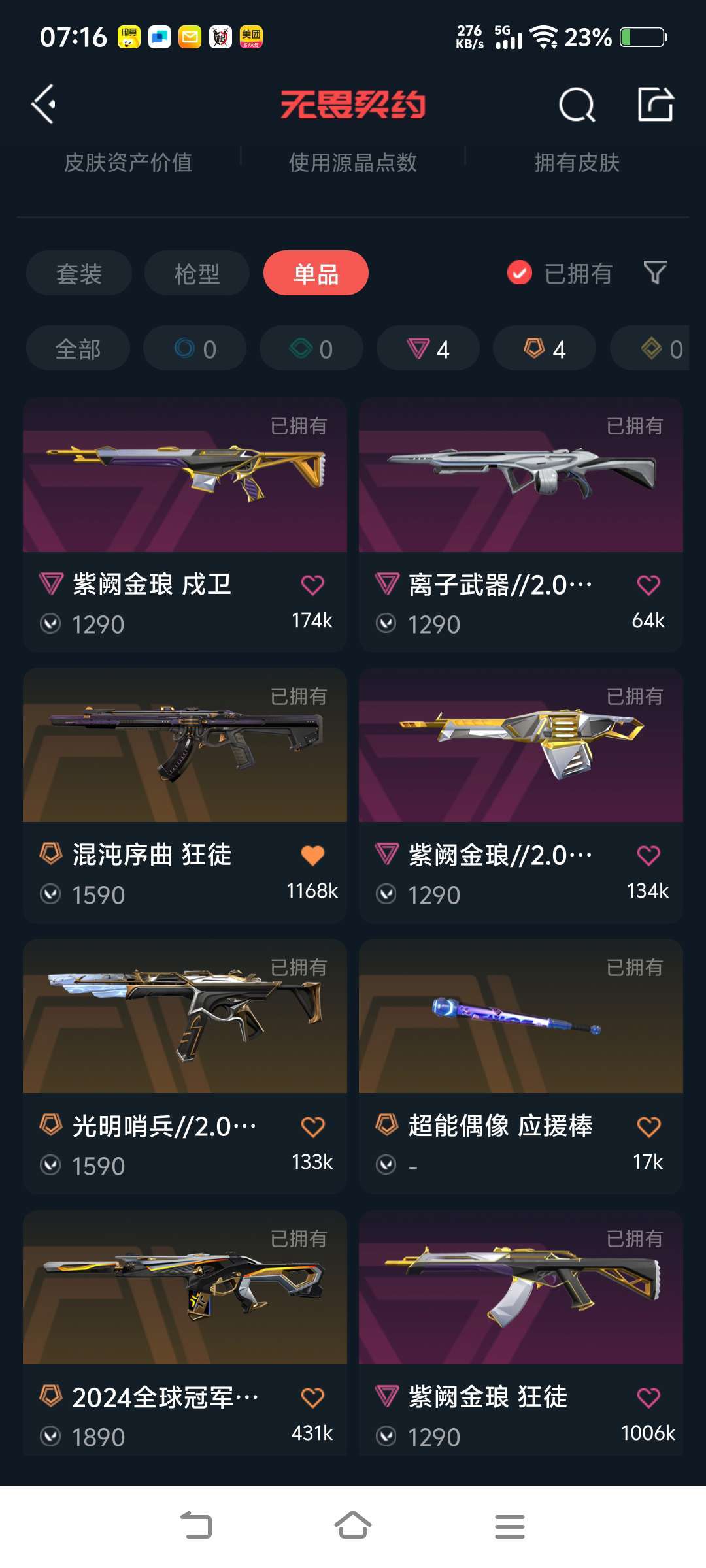Filter by the pink triangle tier chip
Image resolution: width=706 pixels, height=1568 pixels.
pos(428,348)
